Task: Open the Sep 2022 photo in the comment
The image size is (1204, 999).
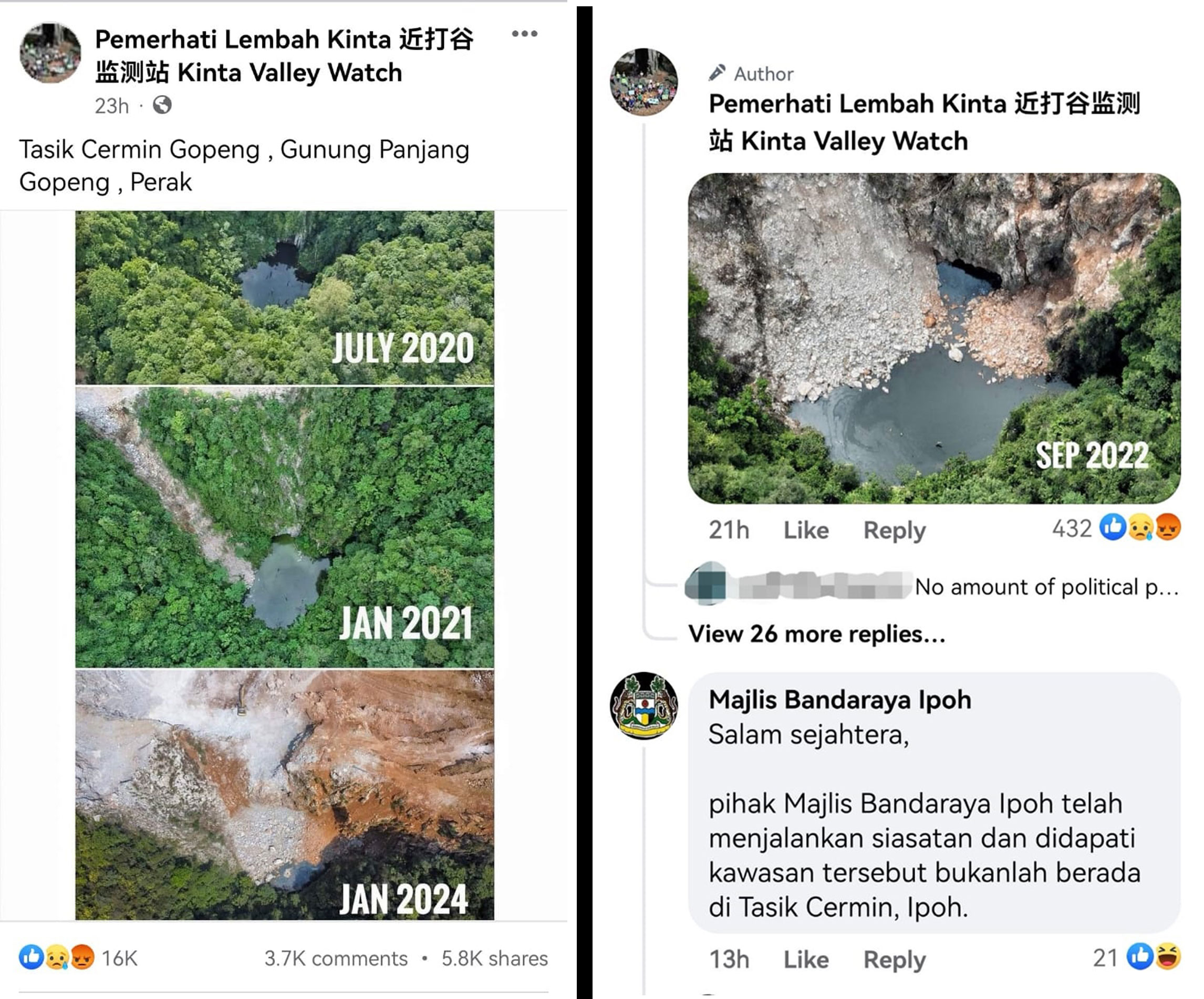Action: pos(933,338)
